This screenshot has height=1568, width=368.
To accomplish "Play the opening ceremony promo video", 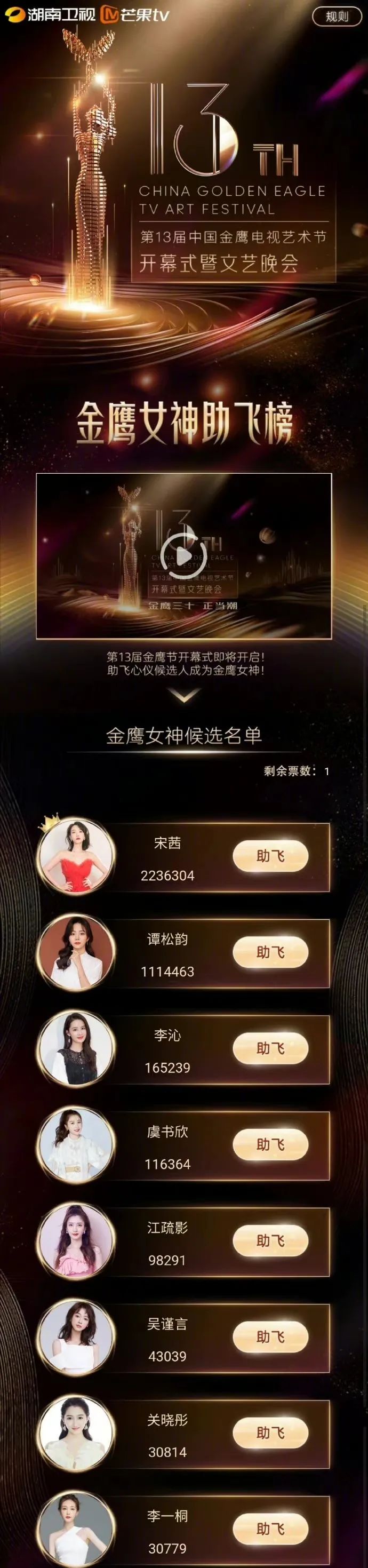I will (183, 556).
